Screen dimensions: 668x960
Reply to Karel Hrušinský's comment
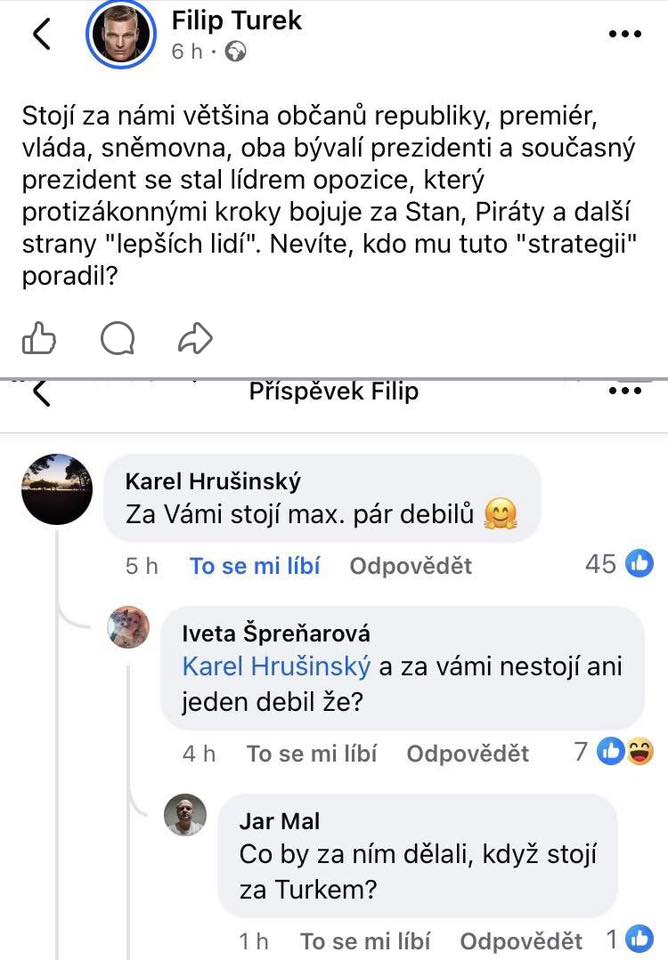tap(411, 566)
